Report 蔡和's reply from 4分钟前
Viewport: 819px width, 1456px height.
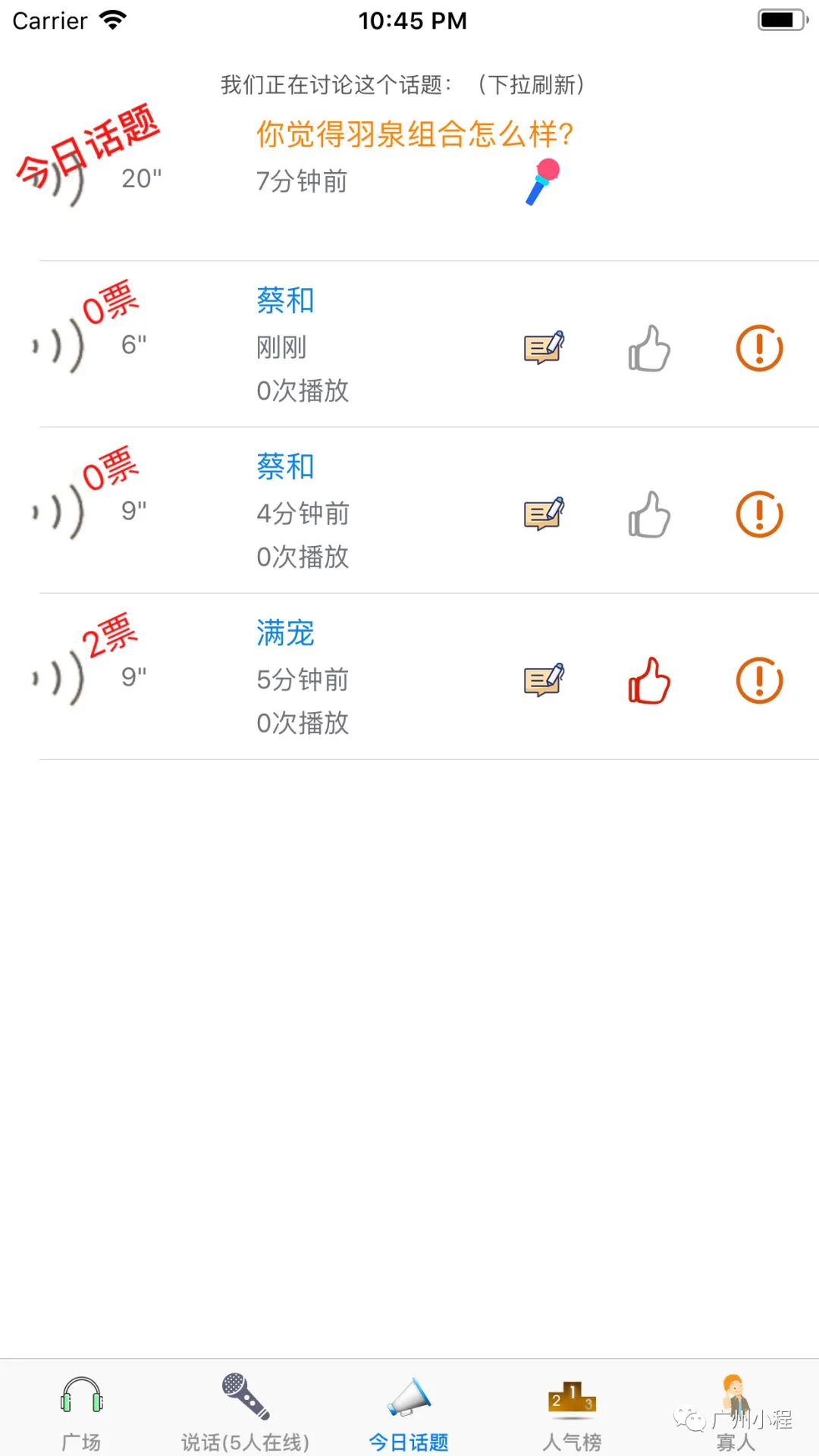(x=759, y=515)
